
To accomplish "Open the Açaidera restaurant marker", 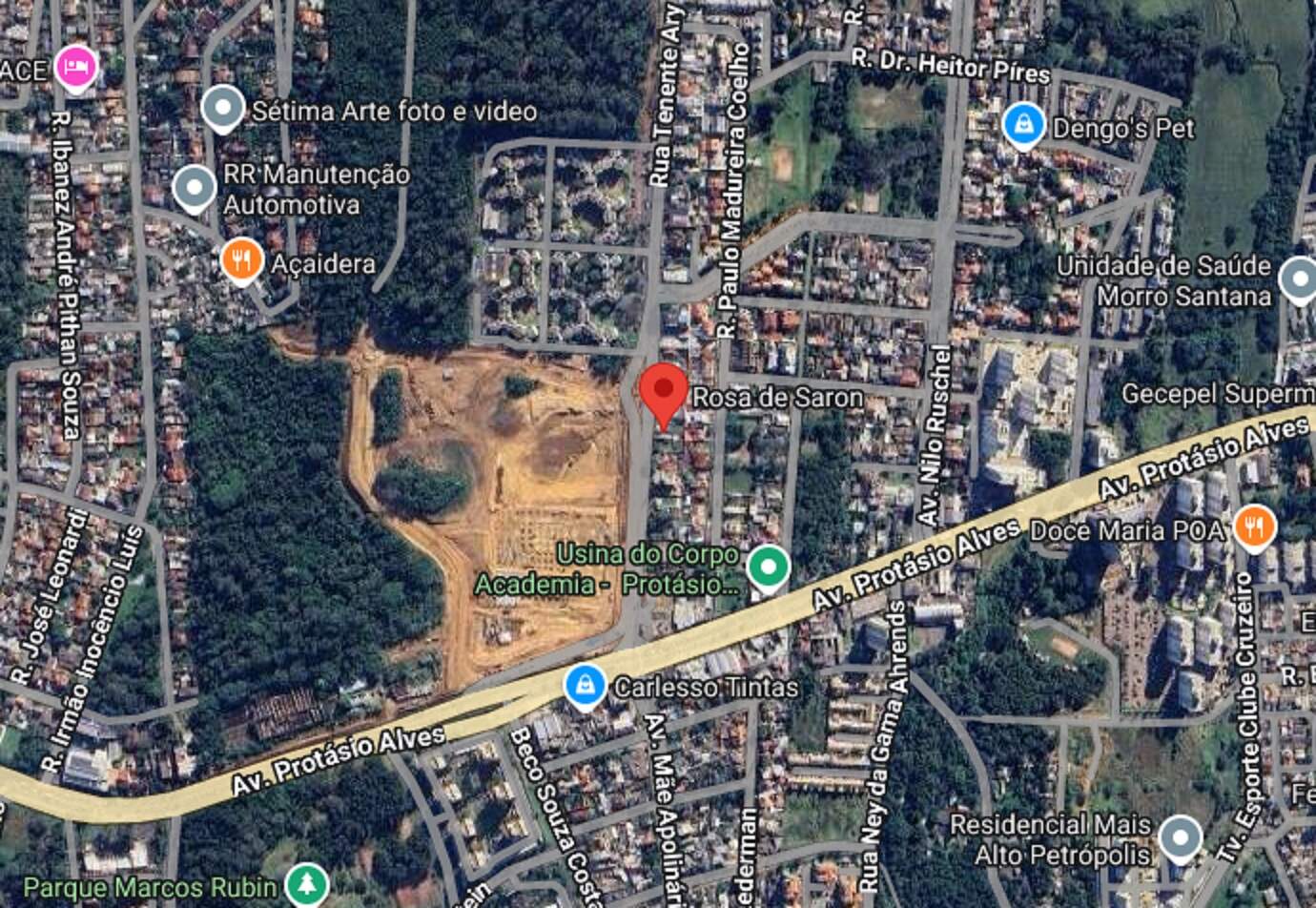I will point(242,259).
